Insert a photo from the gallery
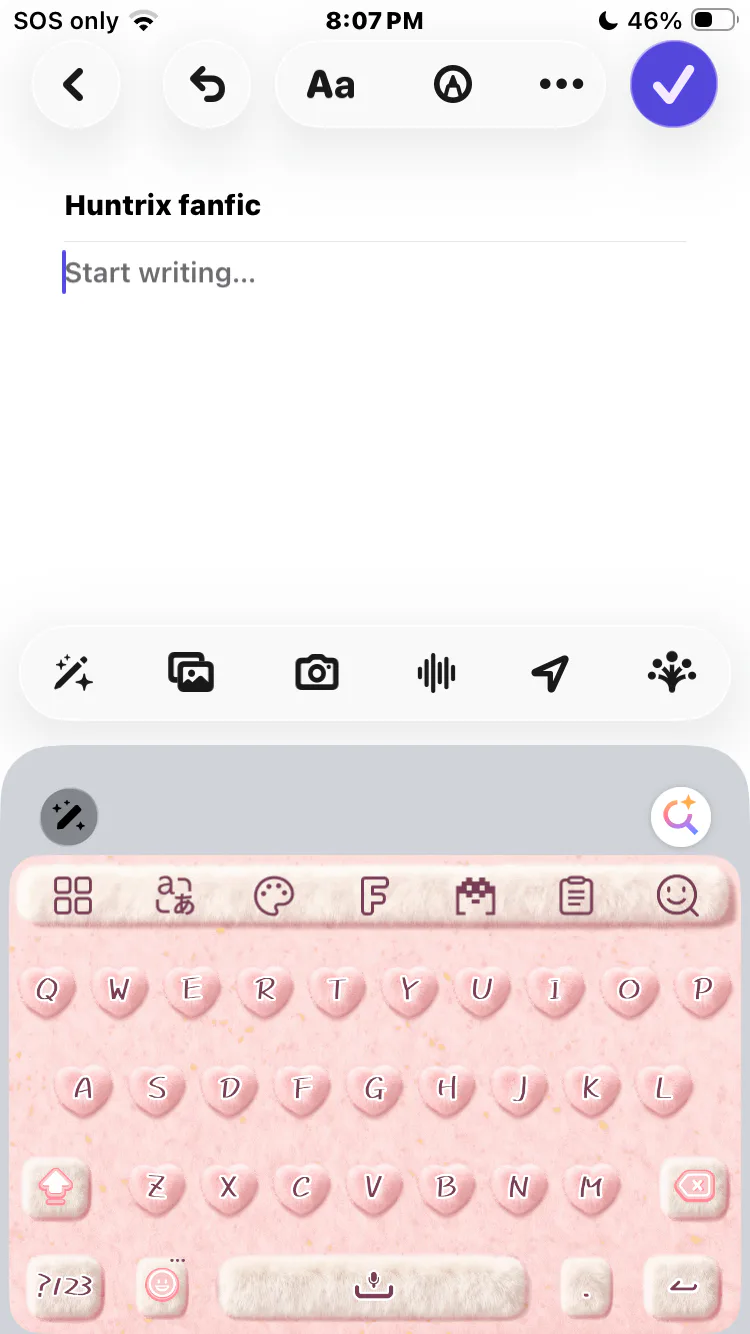 [x=191, y=673]
